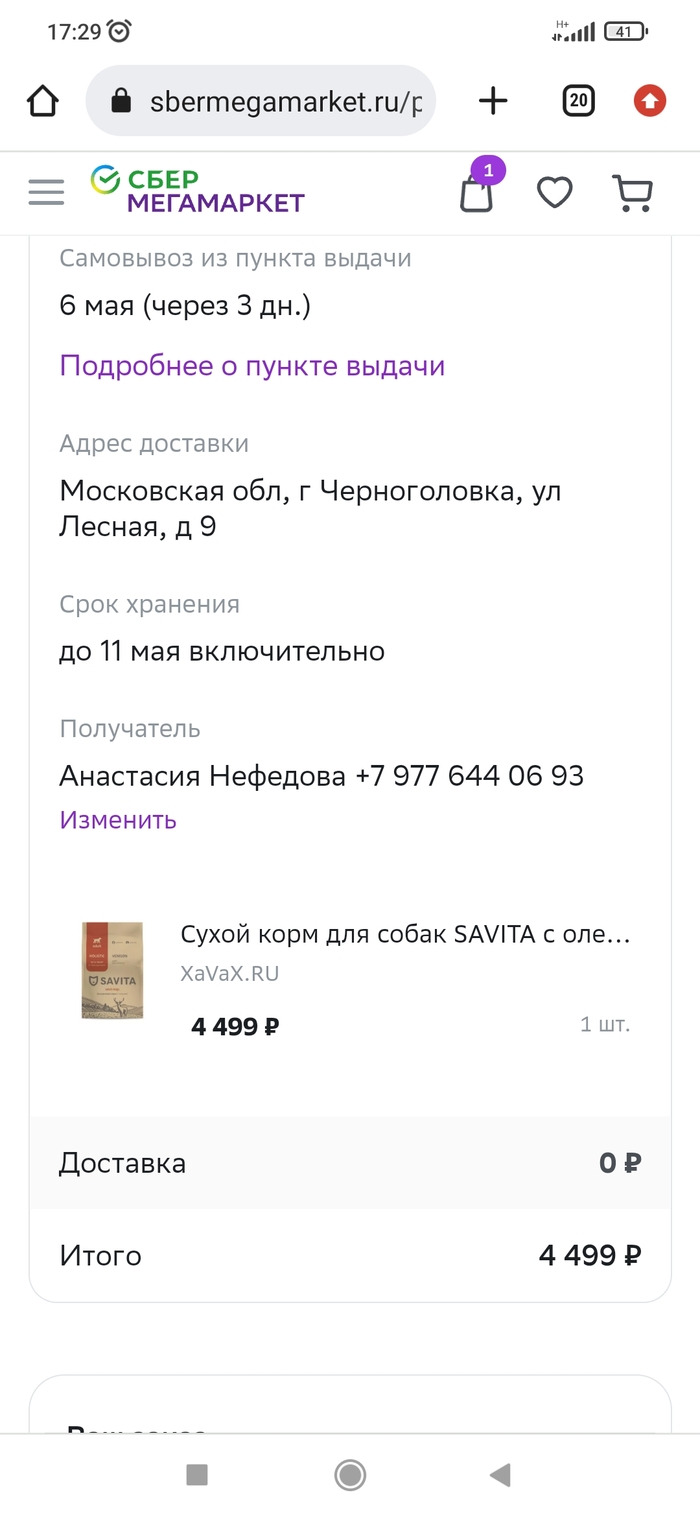700x1517 pixels.
Task: Open the tab switcher showing 20
Action: pyautogui.click(x=578, y=100)
